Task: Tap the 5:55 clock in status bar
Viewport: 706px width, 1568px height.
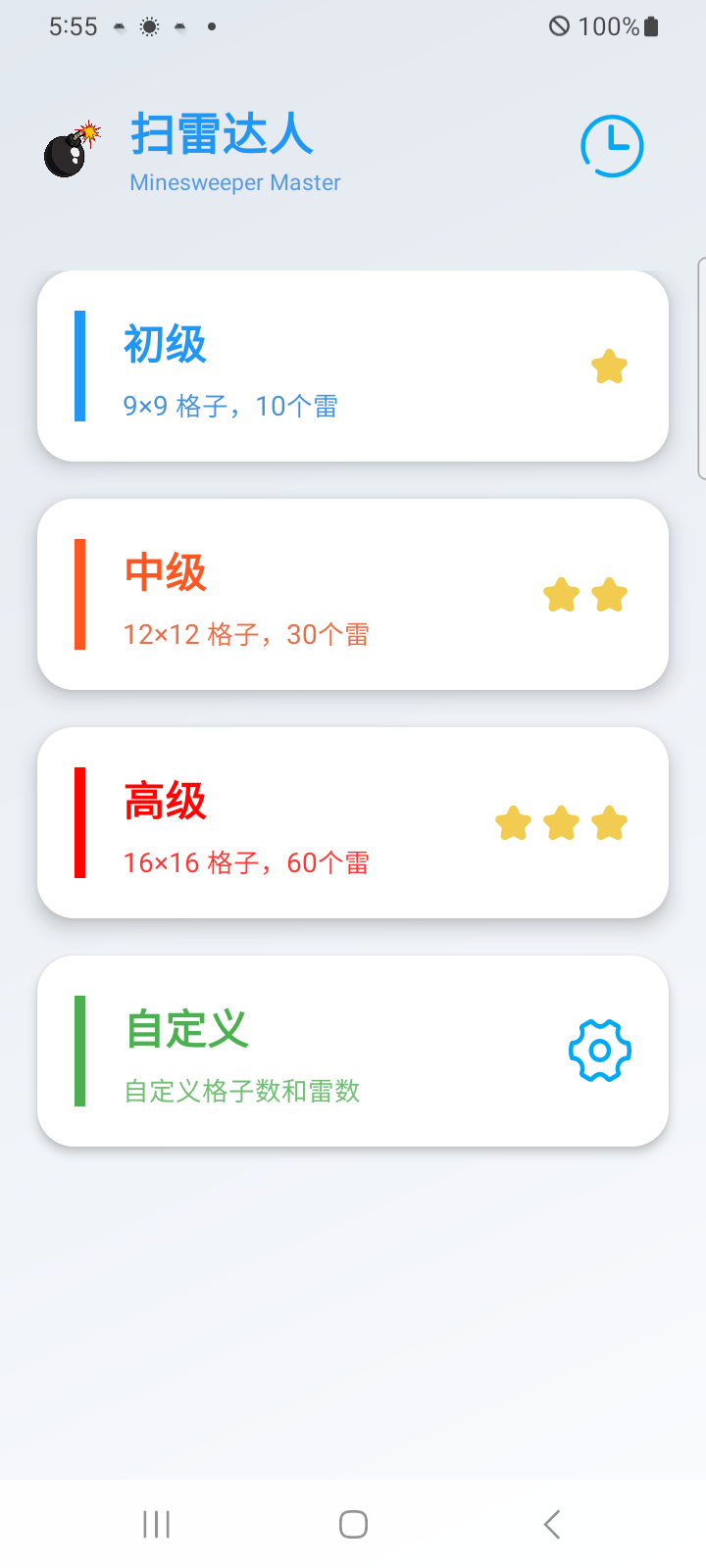Action: click(73, 26)
